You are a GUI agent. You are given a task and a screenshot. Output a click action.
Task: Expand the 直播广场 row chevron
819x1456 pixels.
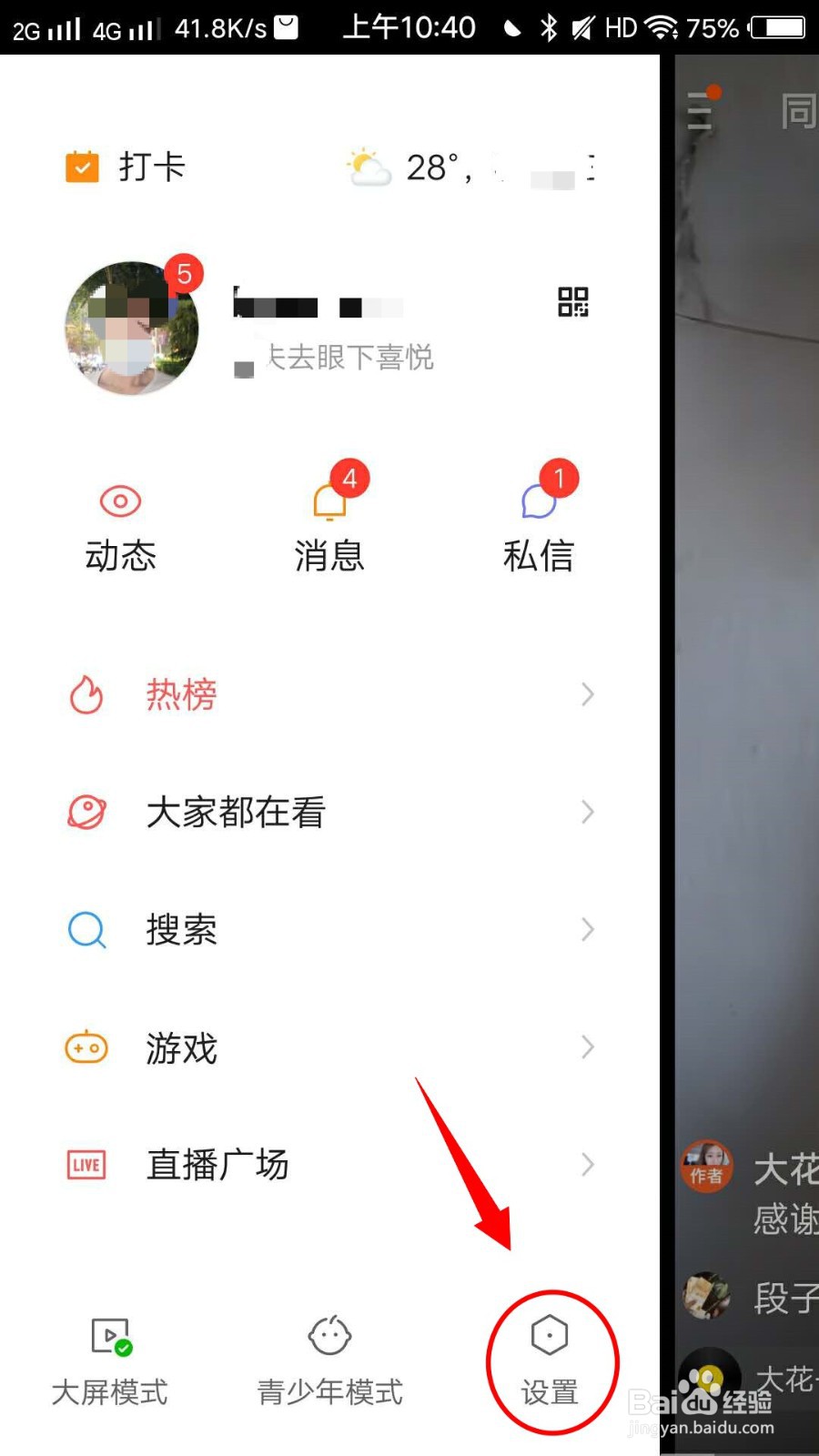point(587,1165)
